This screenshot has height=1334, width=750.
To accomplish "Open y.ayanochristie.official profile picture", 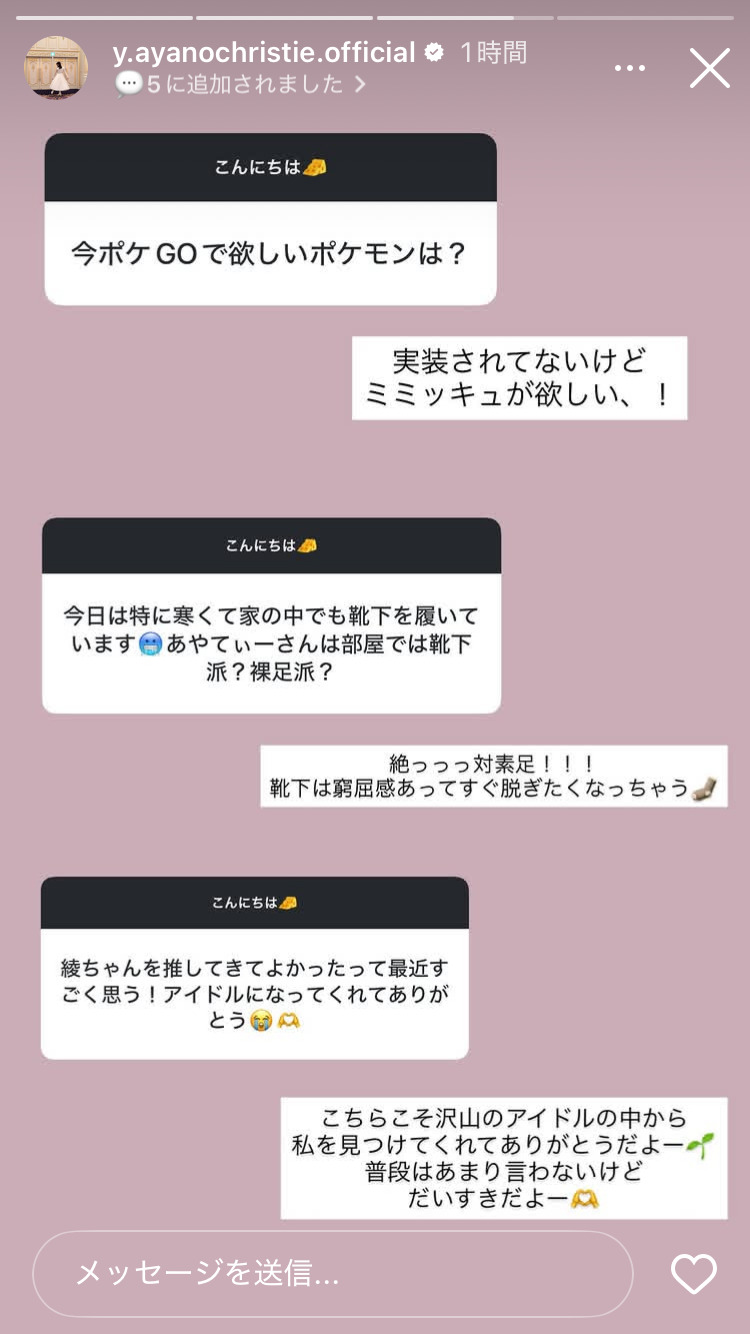I will (x=56, y=67).
